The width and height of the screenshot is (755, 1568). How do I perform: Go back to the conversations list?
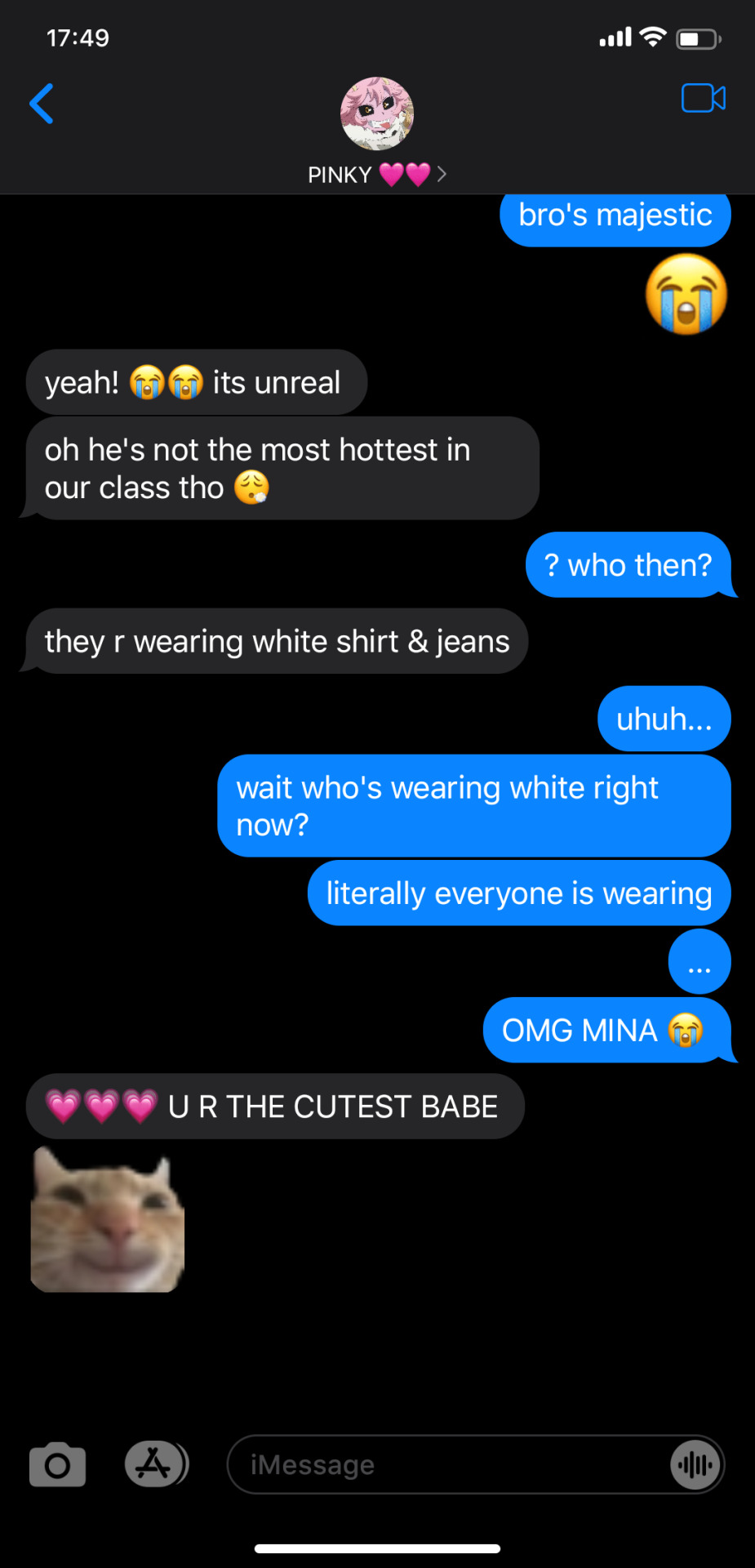pyautogui.click(x=42, y=104)
